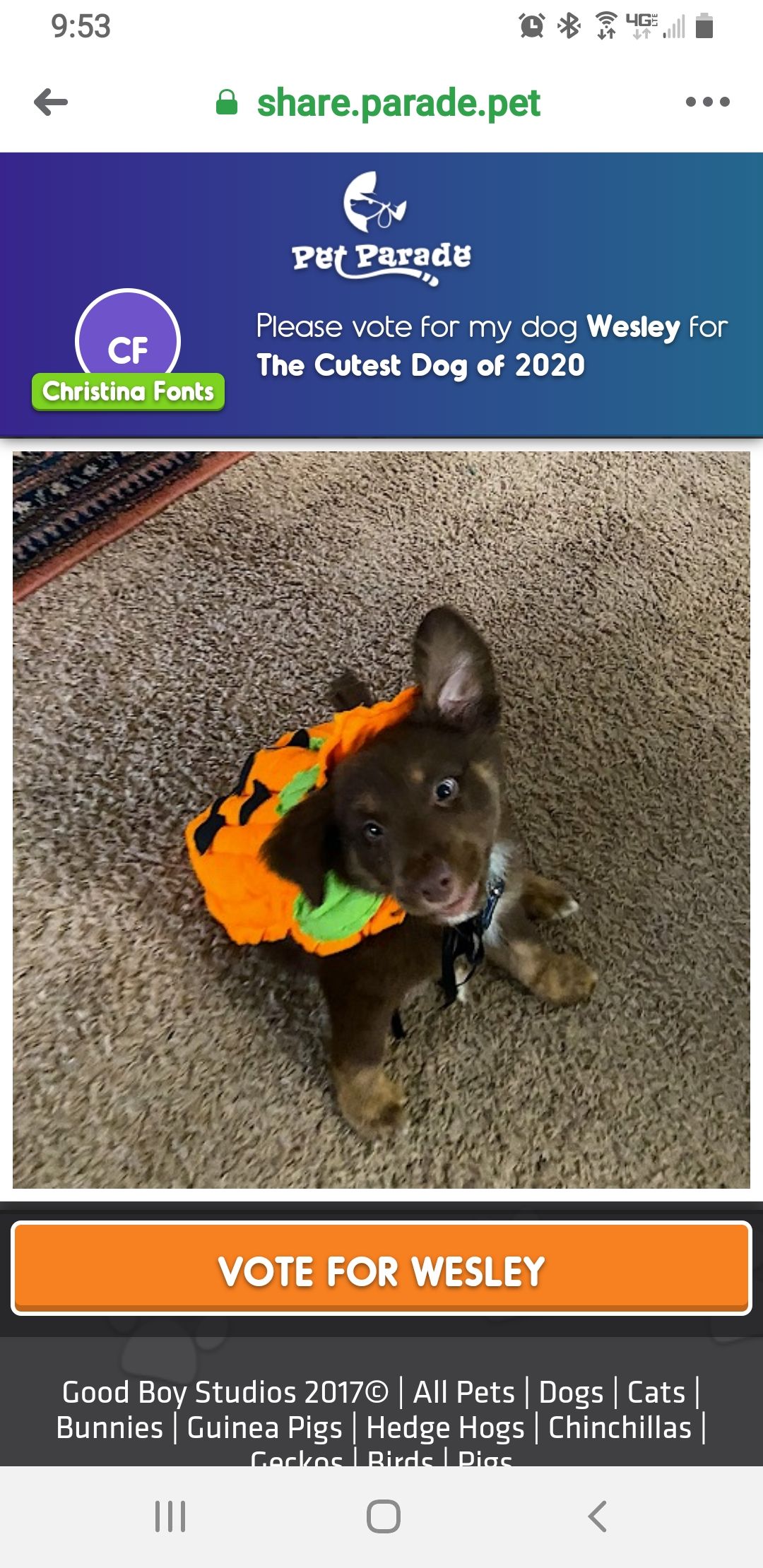Open the All Pets footer link
Viewport: 763px width, 1568px height.
click(x=463, y=1392)
